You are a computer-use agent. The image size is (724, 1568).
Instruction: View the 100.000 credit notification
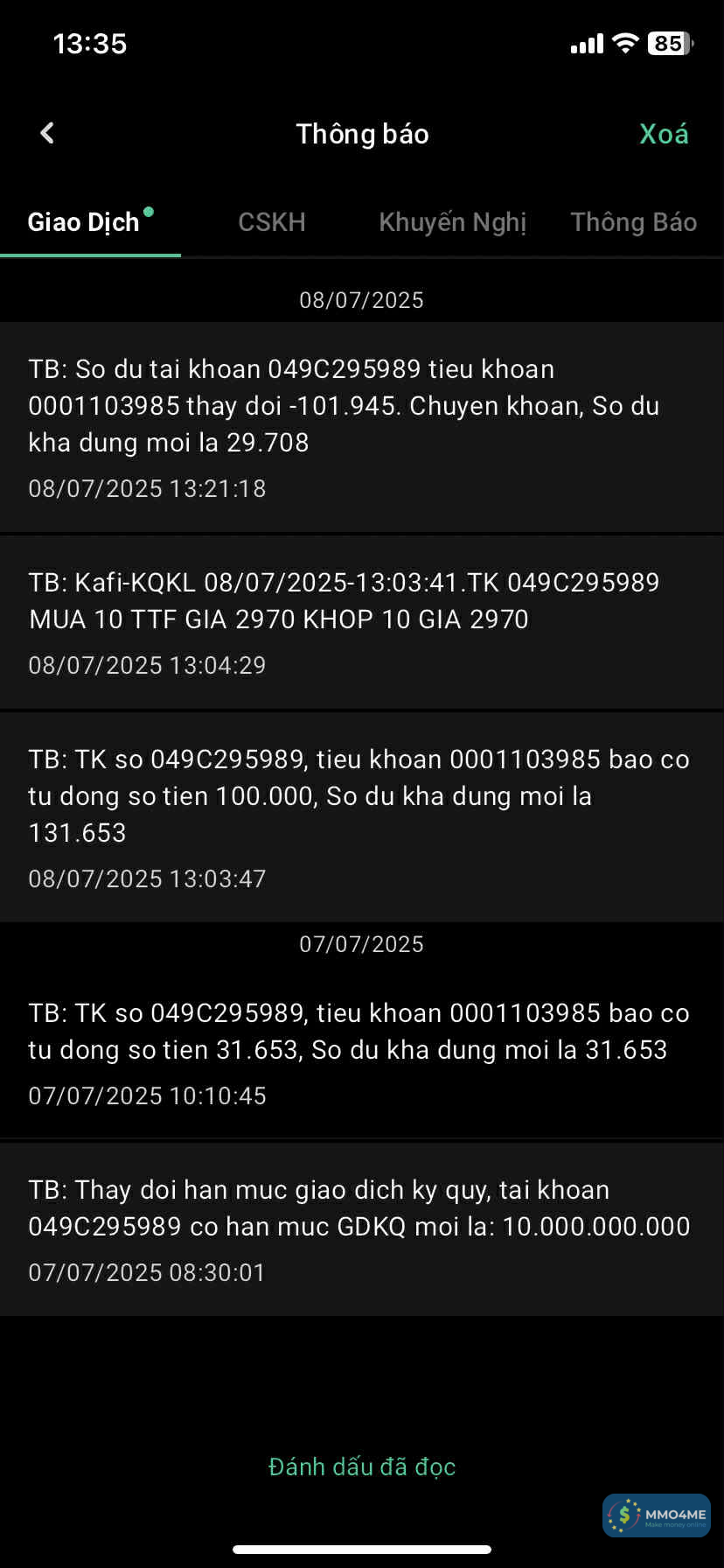(x=362, y=816)
